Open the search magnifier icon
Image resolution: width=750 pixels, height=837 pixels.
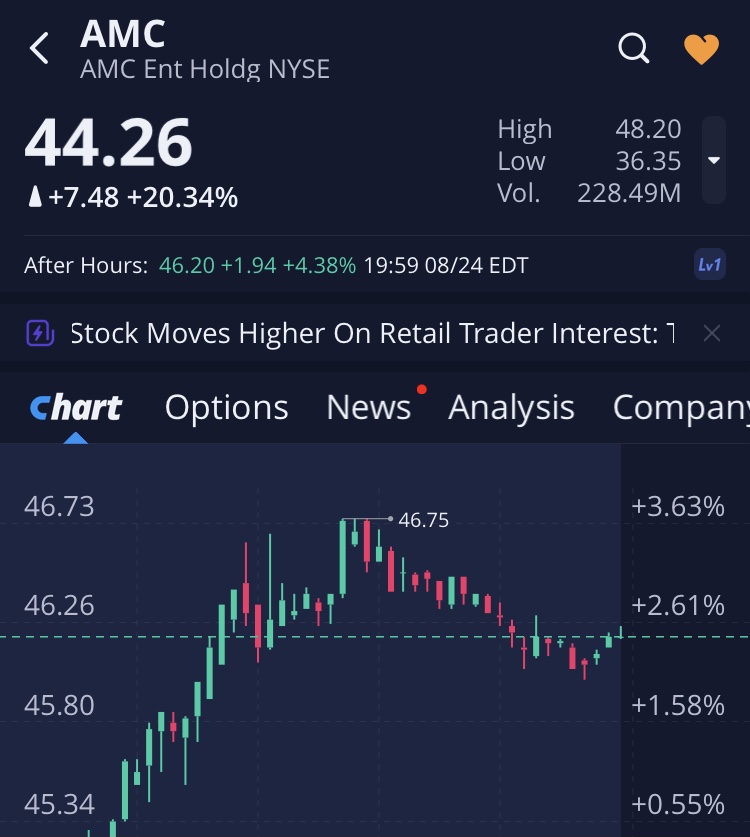coord(634,48)
